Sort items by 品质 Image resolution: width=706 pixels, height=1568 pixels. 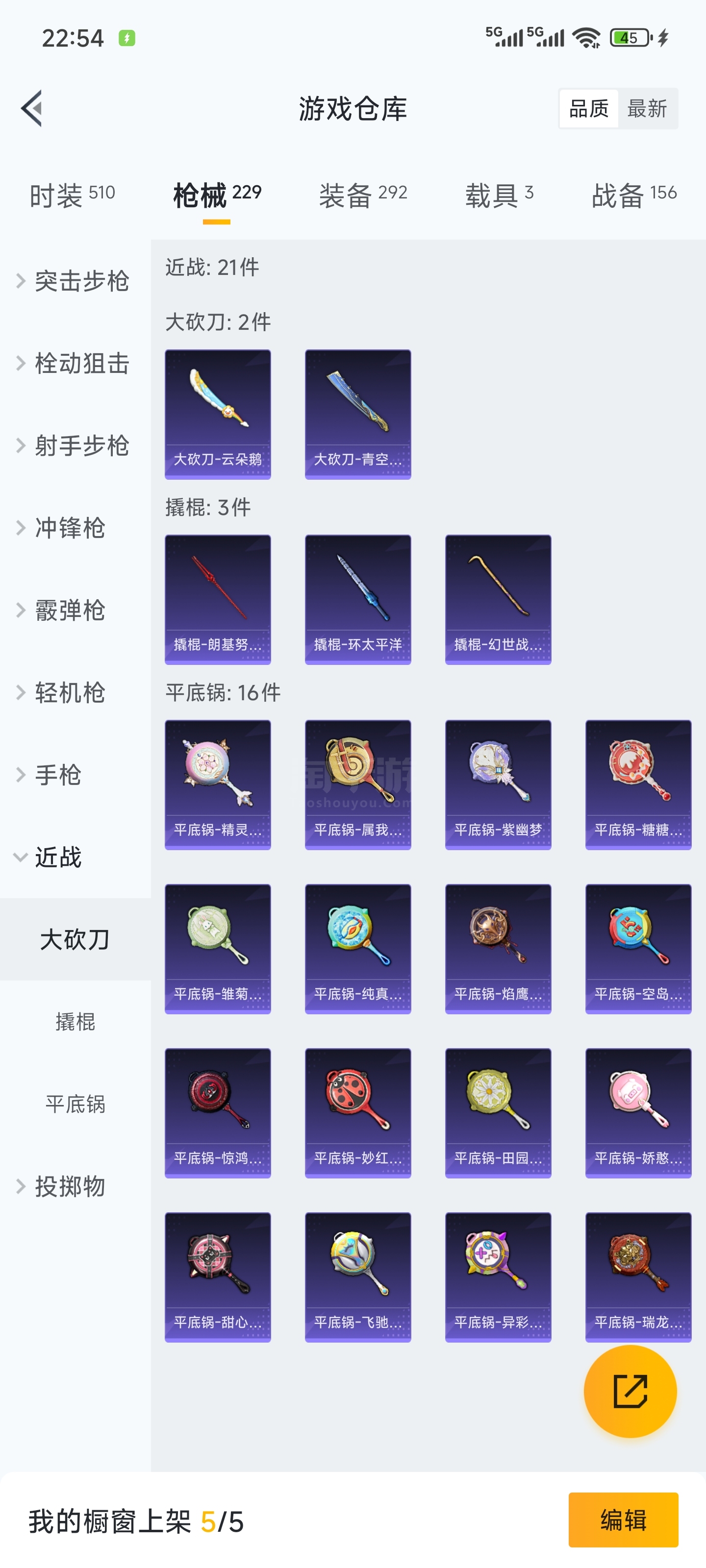[588, 108]
